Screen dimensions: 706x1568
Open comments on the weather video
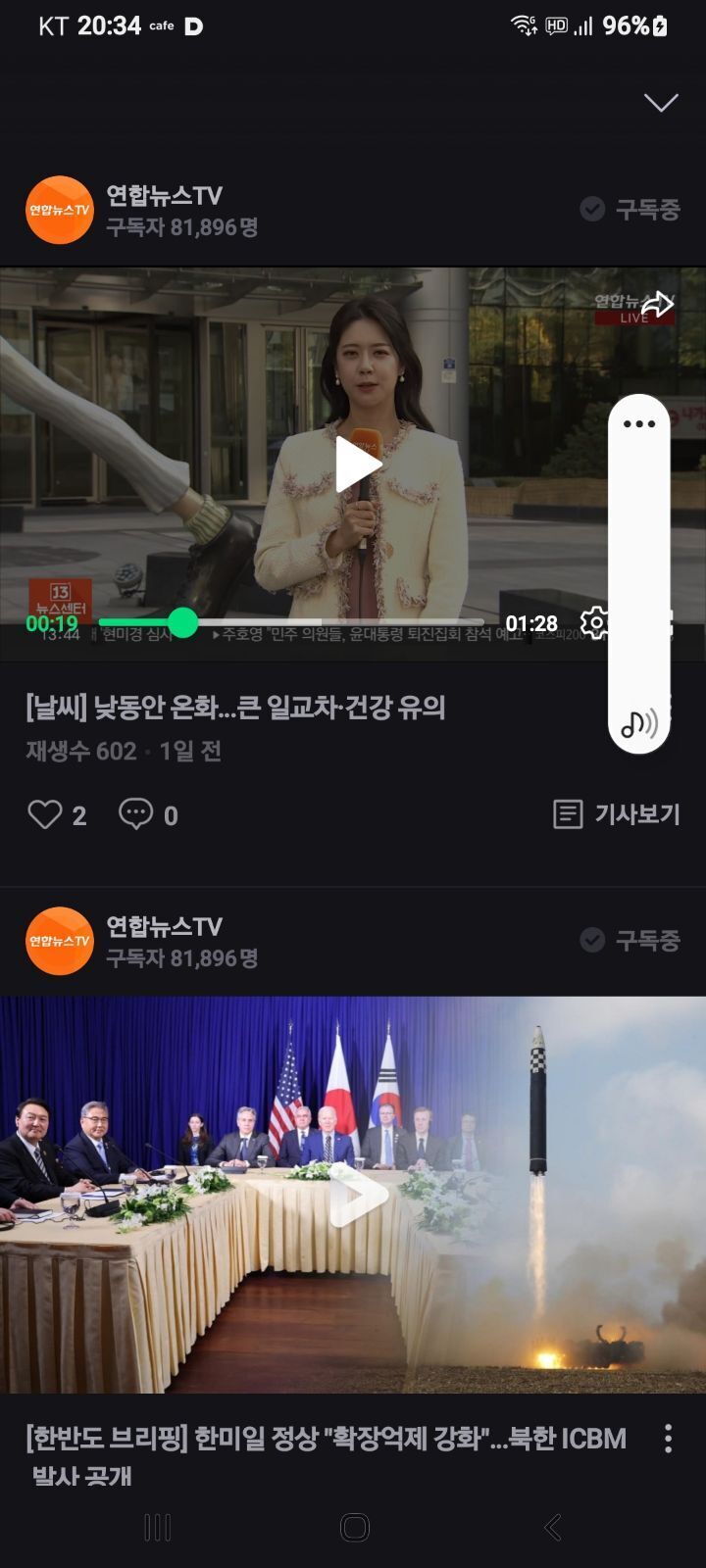(136, 814)
